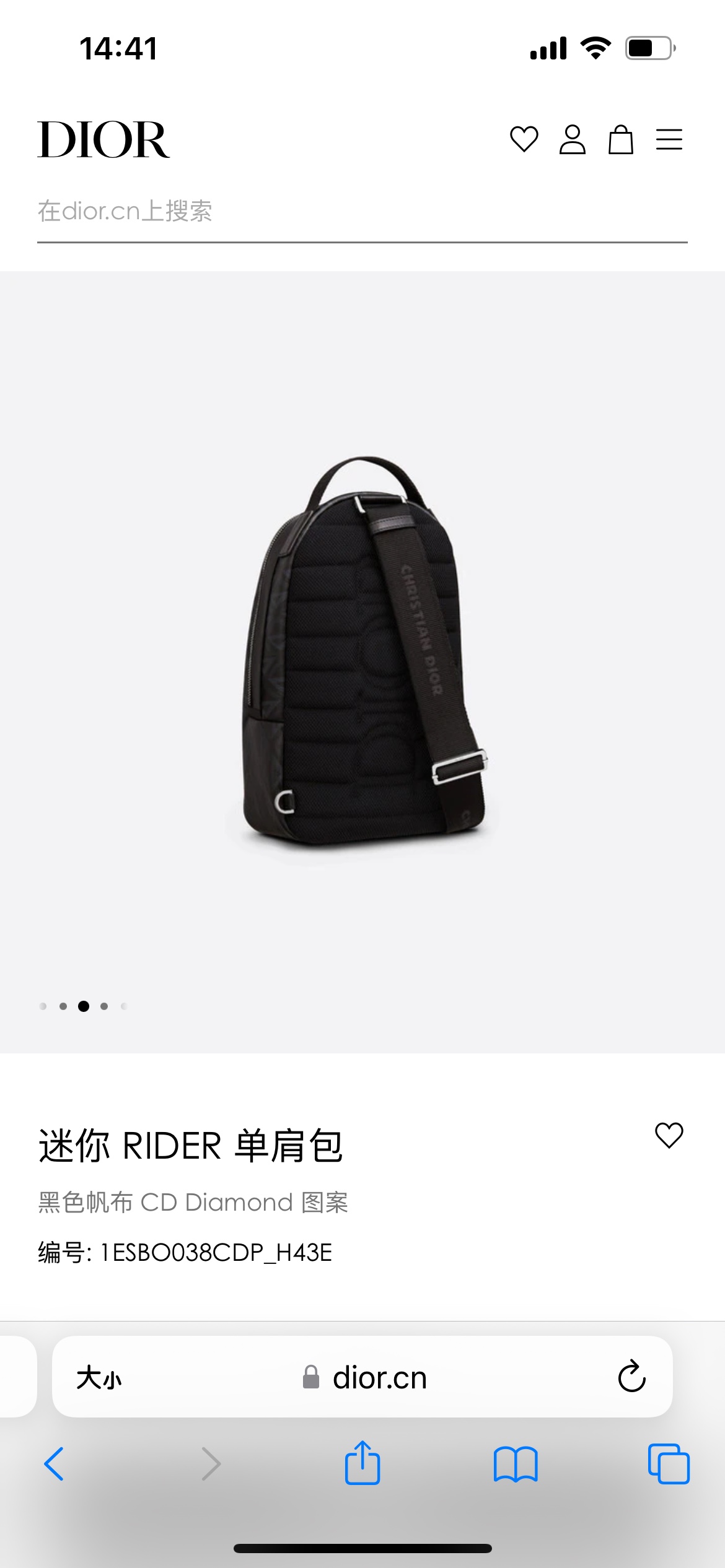Focus the dior.cn address bar

[x=379, y=1378]
